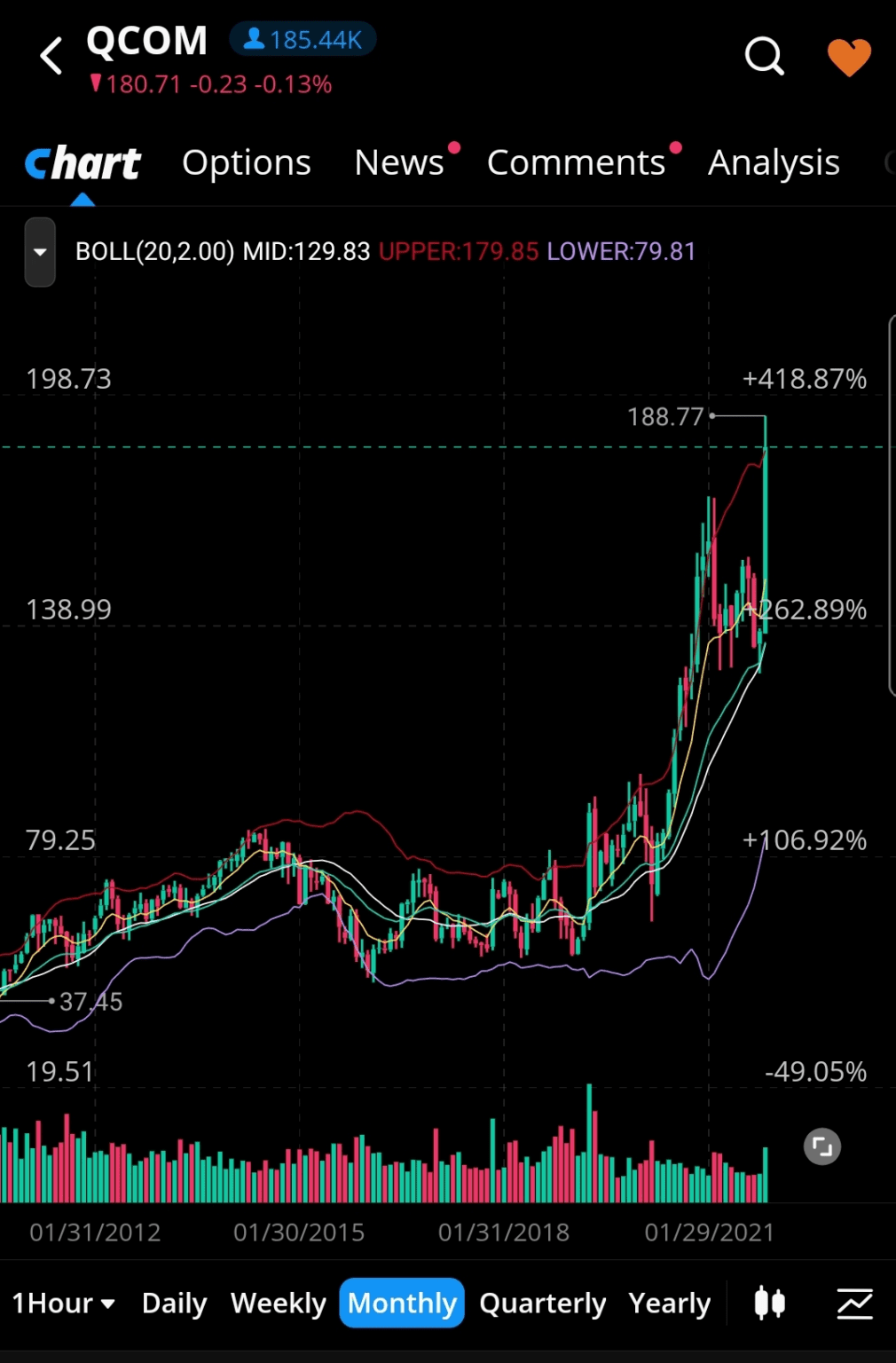Switch to the News tab

399,162
